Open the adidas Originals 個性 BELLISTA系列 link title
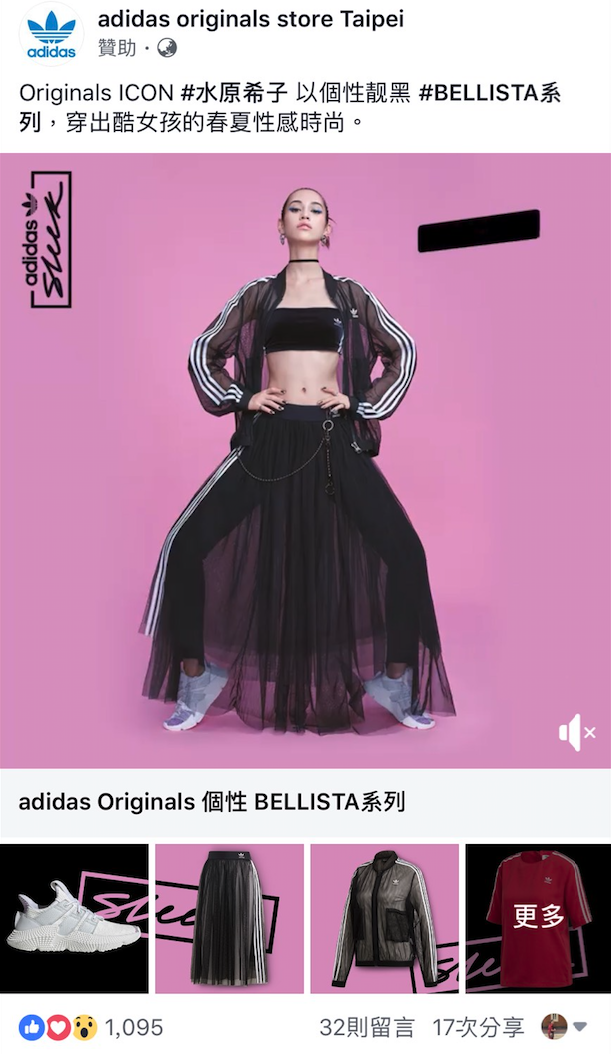Viewport: 611px width, 1054px height. click(212, 802)
